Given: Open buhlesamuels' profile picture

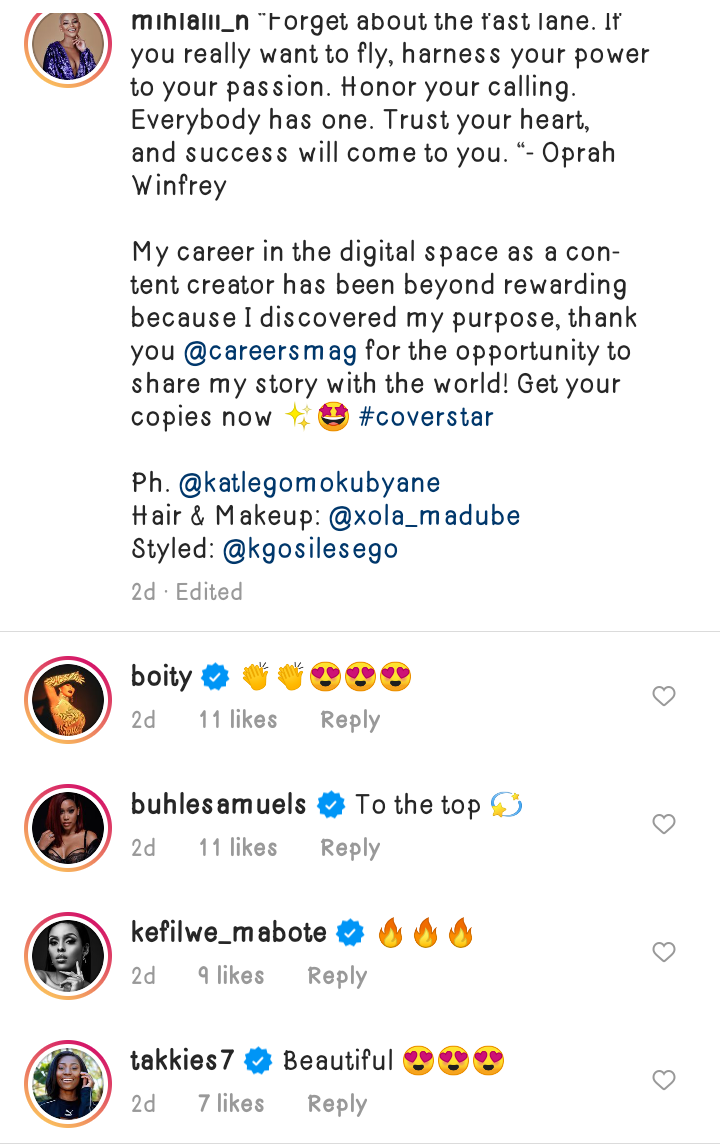Looking at the screenshot, I should [x=67, y=827].
